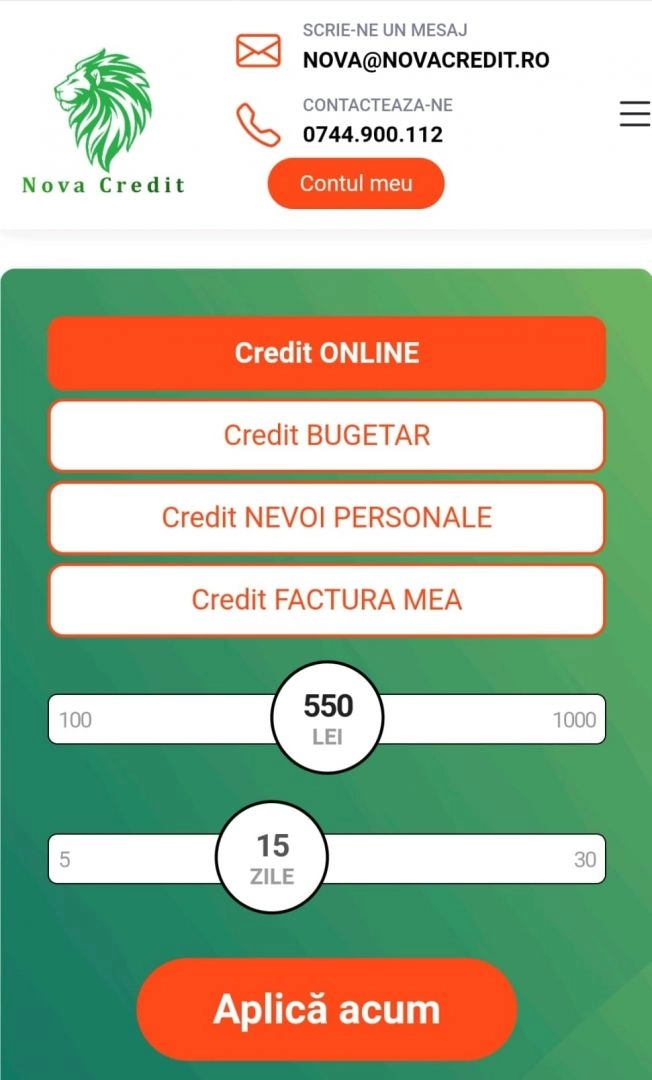Choose Credit NEVOI PERSONALE
This screenshot has width=652, height=1080.
click(x=327, y=517)
